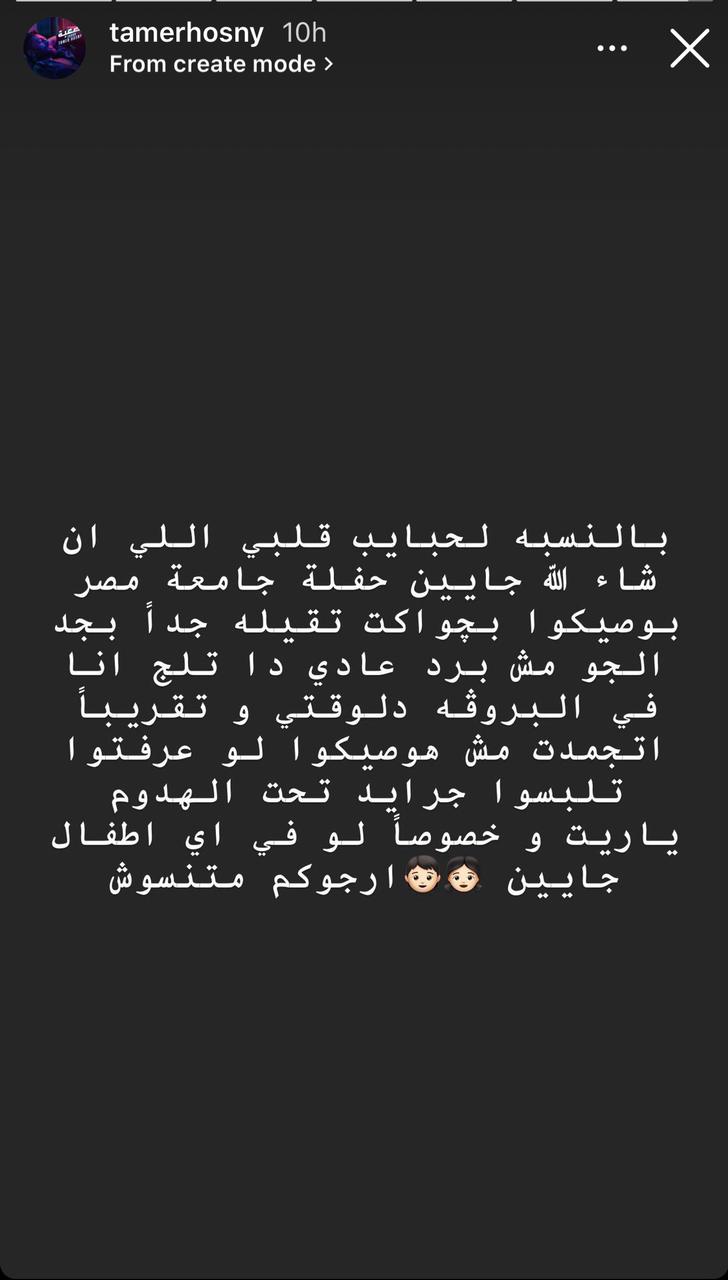This screenshot has height=1280, width=728.
Task: Open the tamerhosny username link
Action: click(185, 32)
